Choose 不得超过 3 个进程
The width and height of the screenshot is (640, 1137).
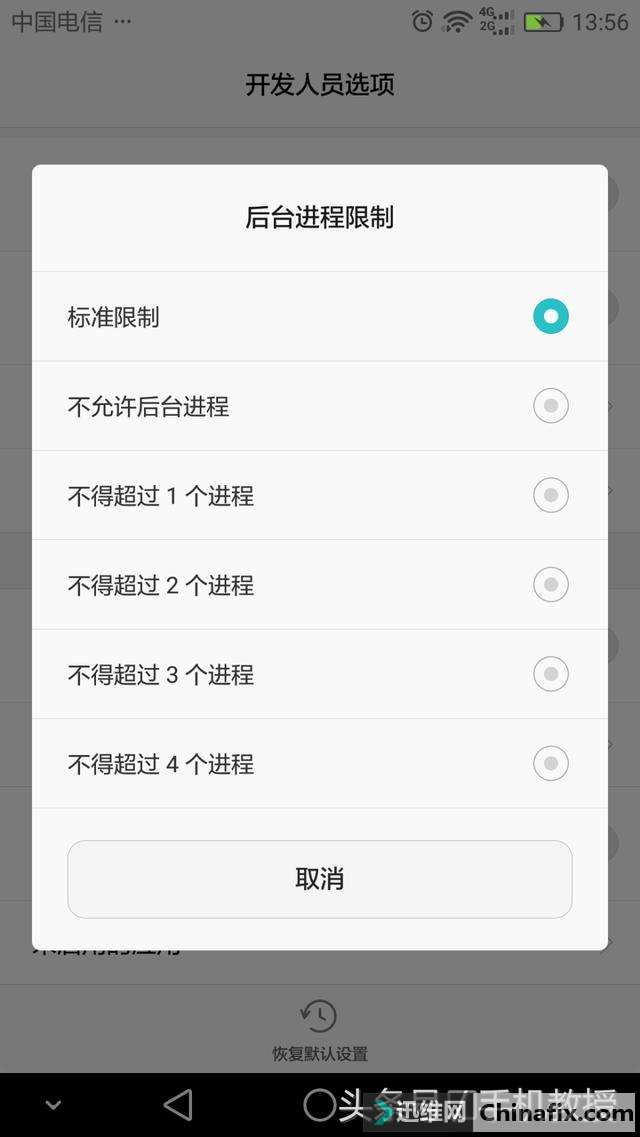coord(319,674)
